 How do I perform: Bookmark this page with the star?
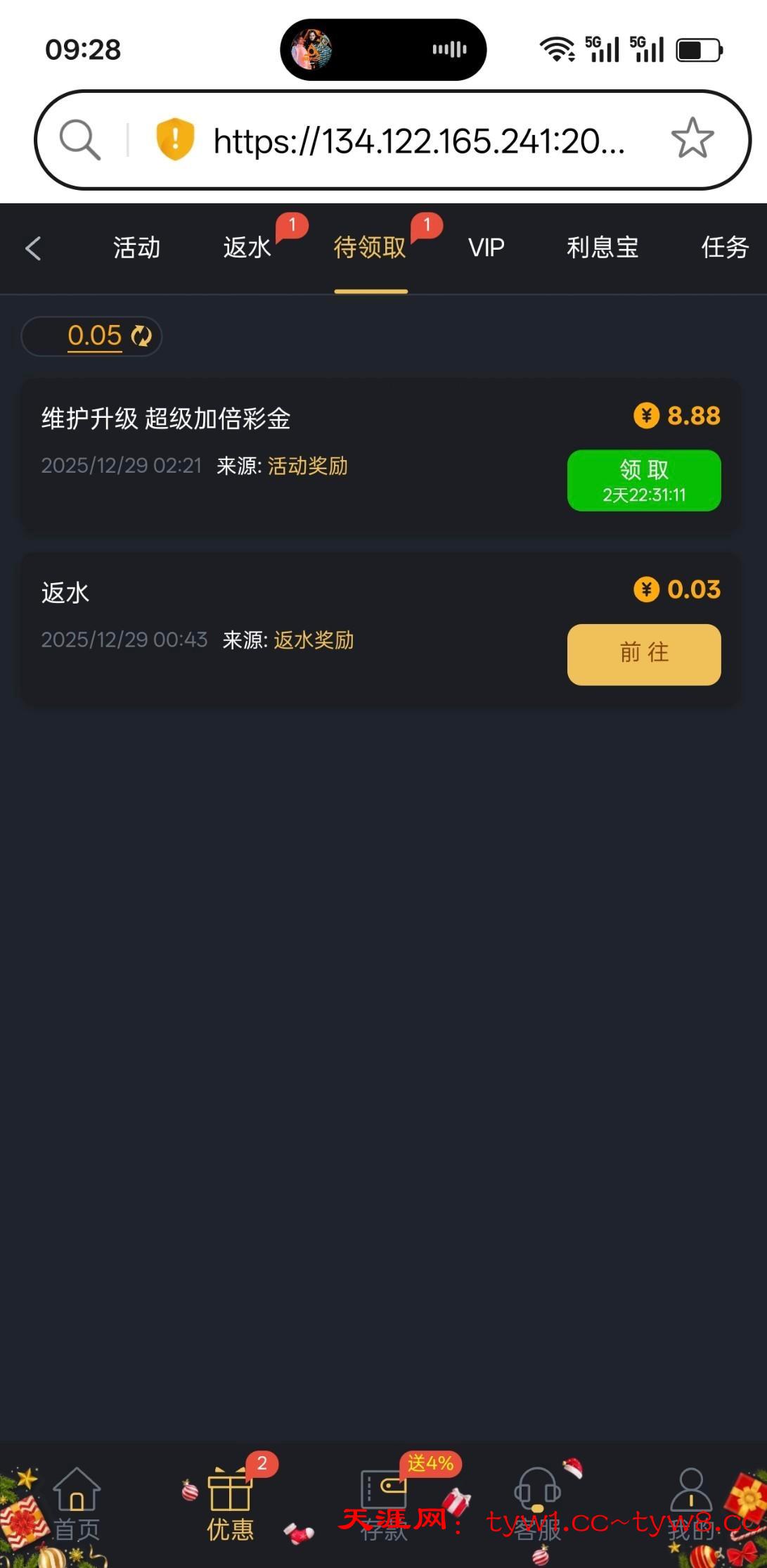(x=692, y=139)
